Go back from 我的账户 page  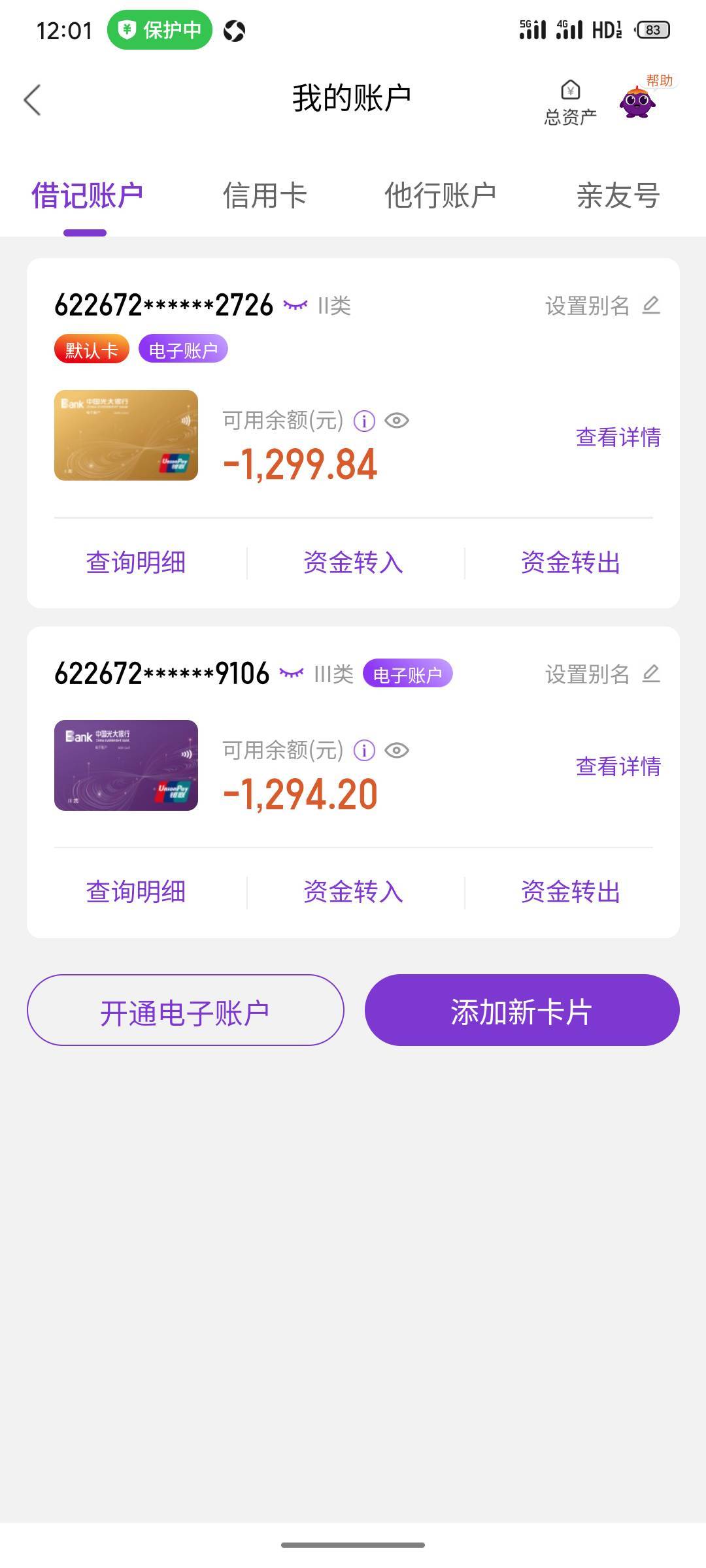click(33, 100)
